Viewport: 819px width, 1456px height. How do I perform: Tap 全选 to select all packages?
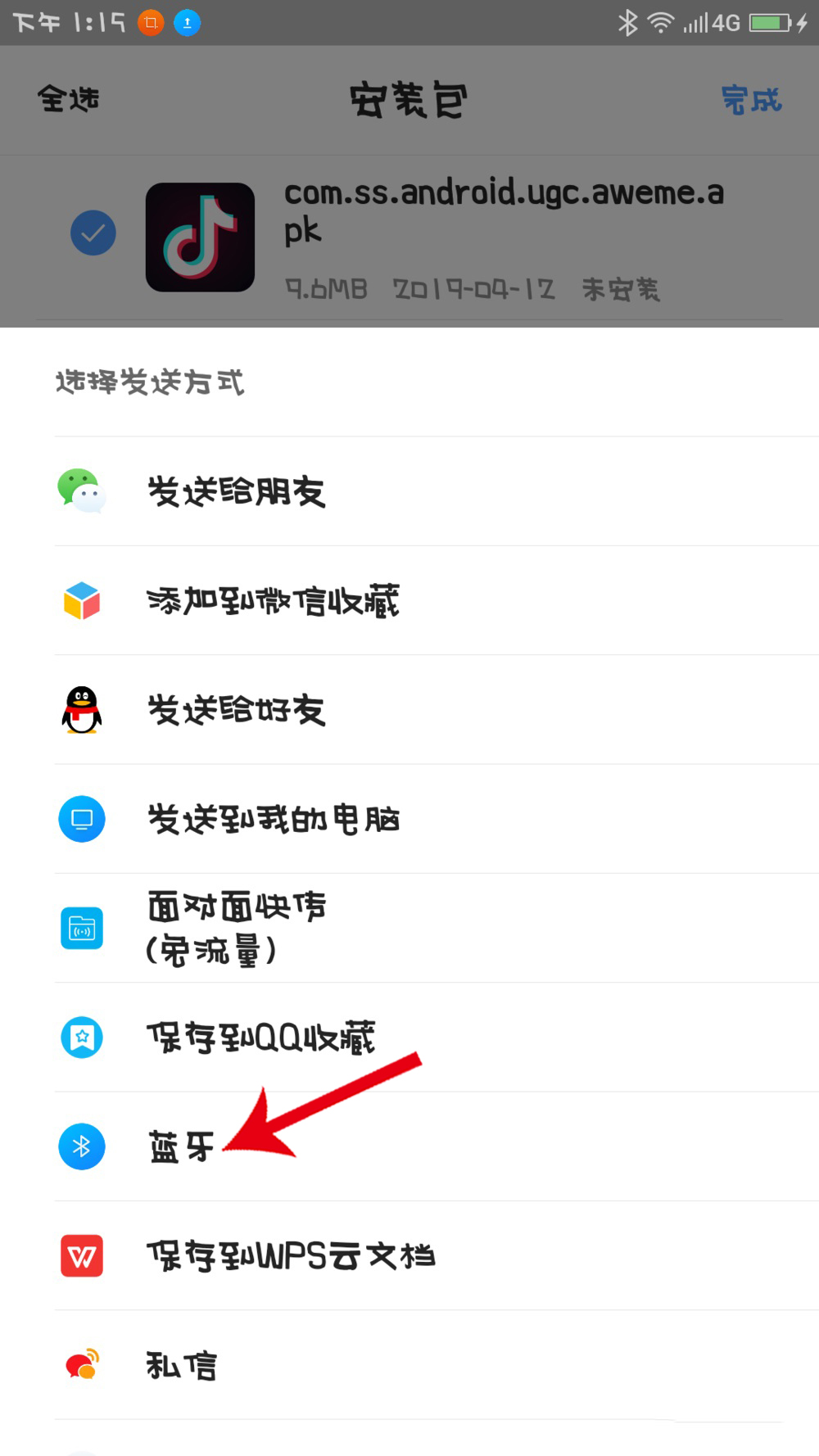click(68, 100)
